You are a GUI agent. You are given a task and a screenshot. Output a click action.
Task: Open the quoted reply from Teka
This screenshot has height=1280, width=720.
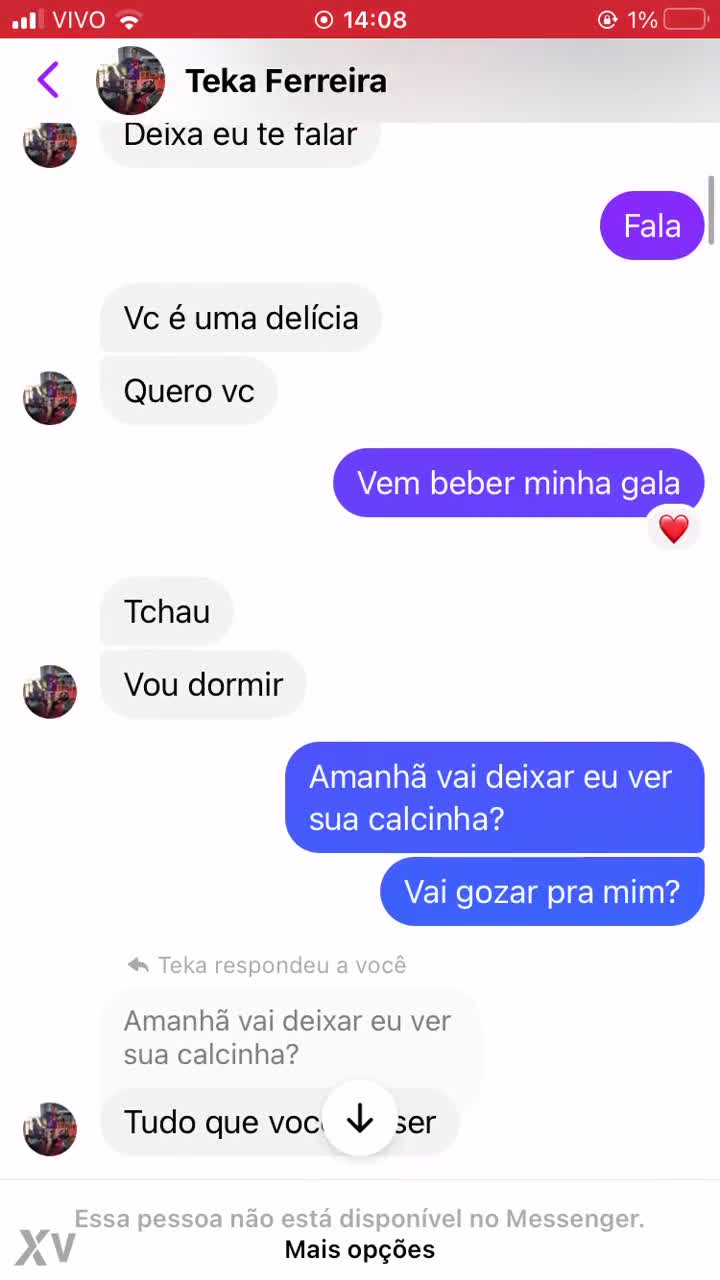point(288,1037)
